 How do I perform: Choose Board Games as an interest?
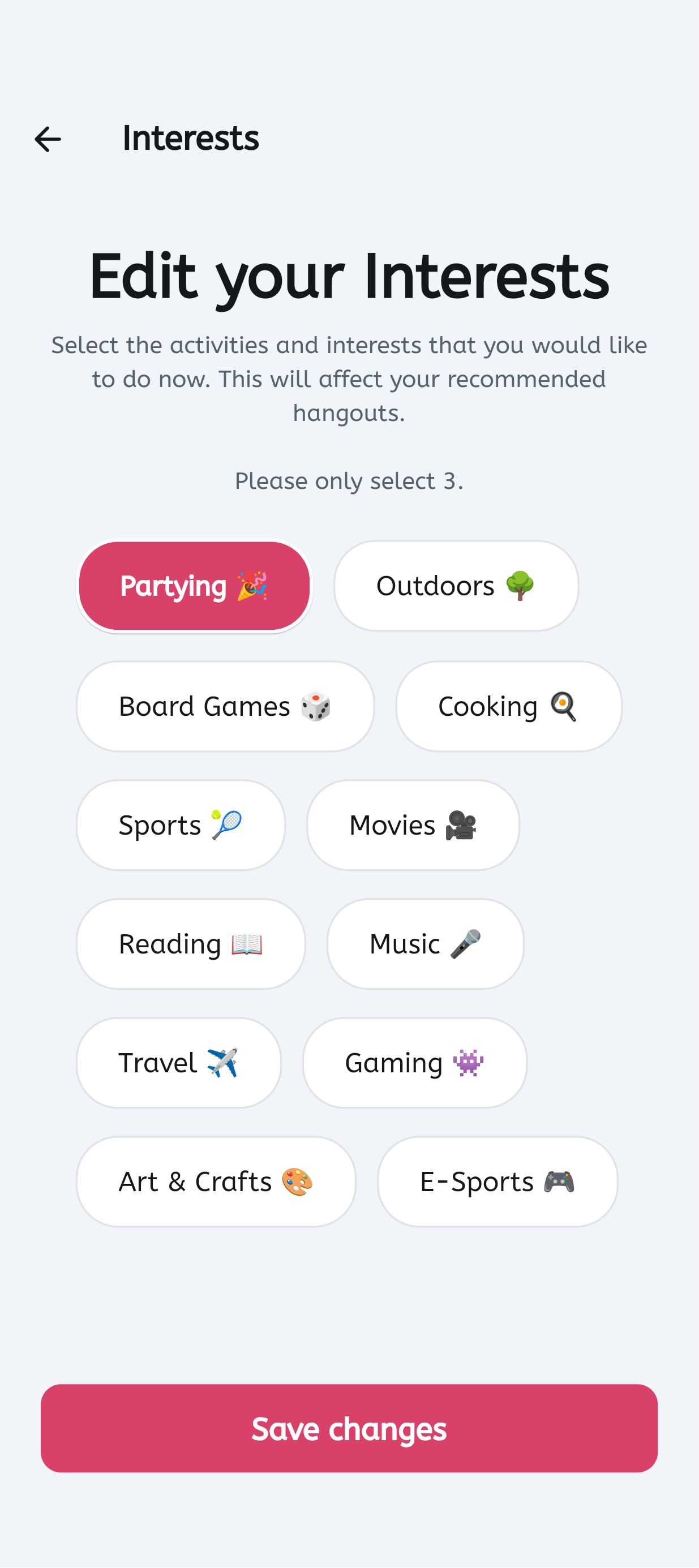[x=225, y=706]
